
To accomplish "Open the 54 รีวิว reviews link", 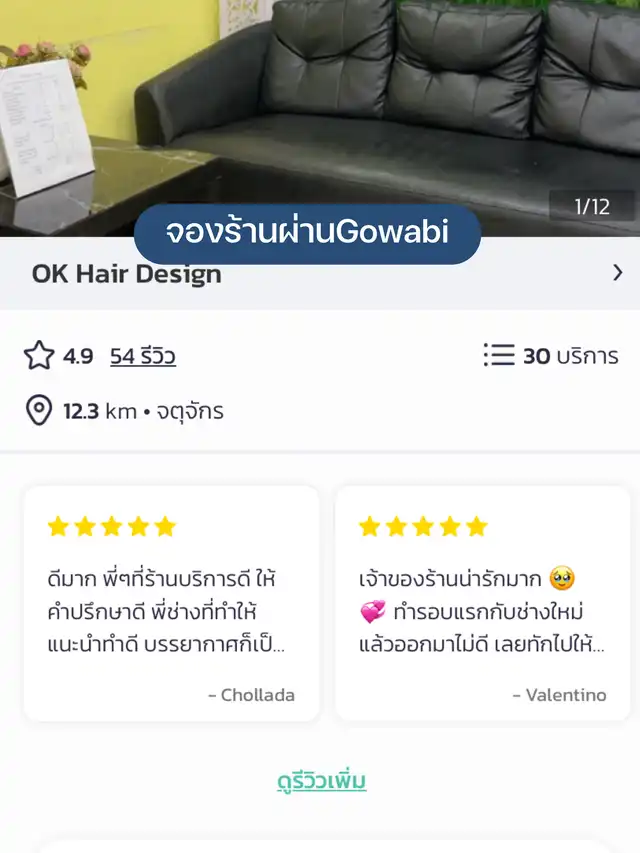I will pos(142,356).
